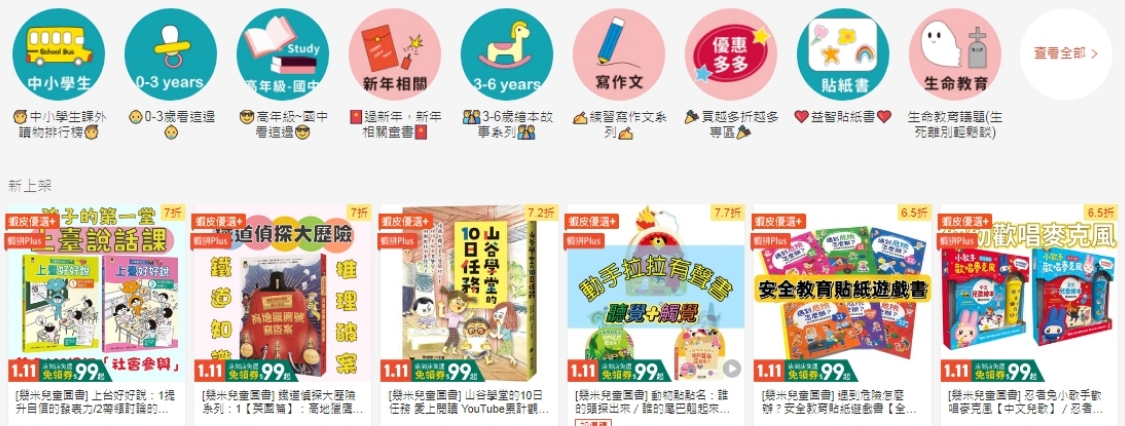Tap 查看全部 to view all categories

(x=1065, y=55)
